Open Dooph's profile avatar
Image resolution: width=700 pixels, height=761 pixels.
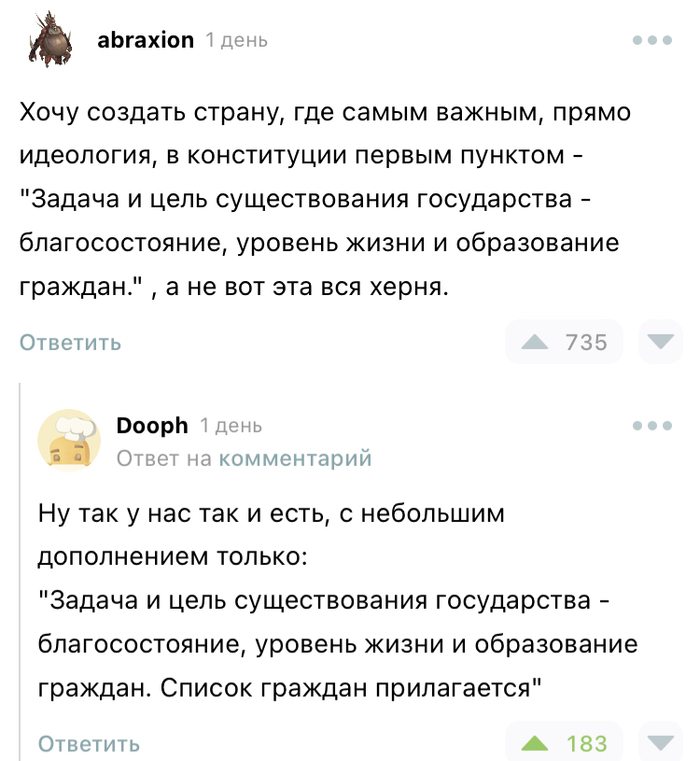coord(68,440)
